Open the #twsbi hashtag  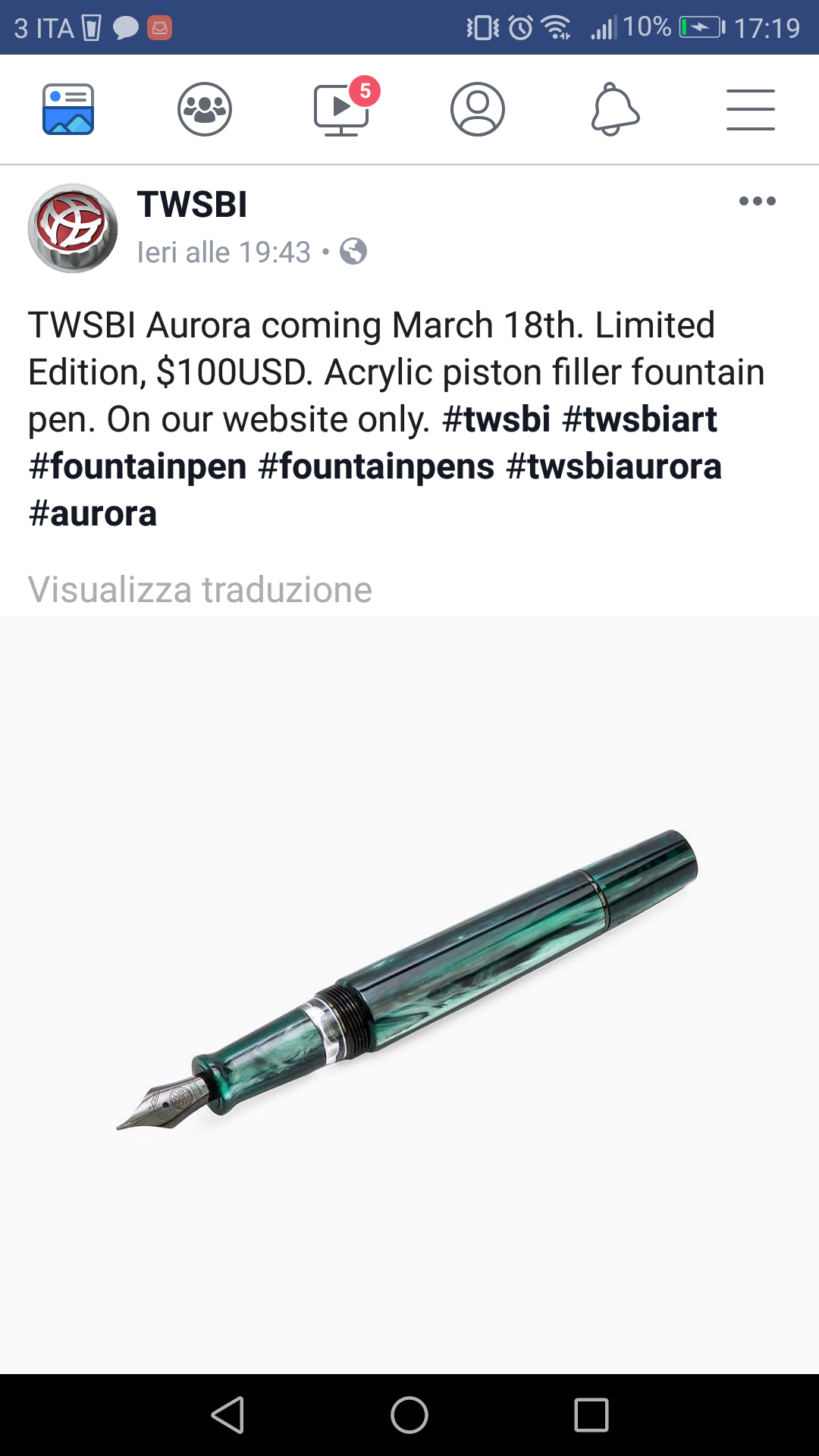click(496, 419)
